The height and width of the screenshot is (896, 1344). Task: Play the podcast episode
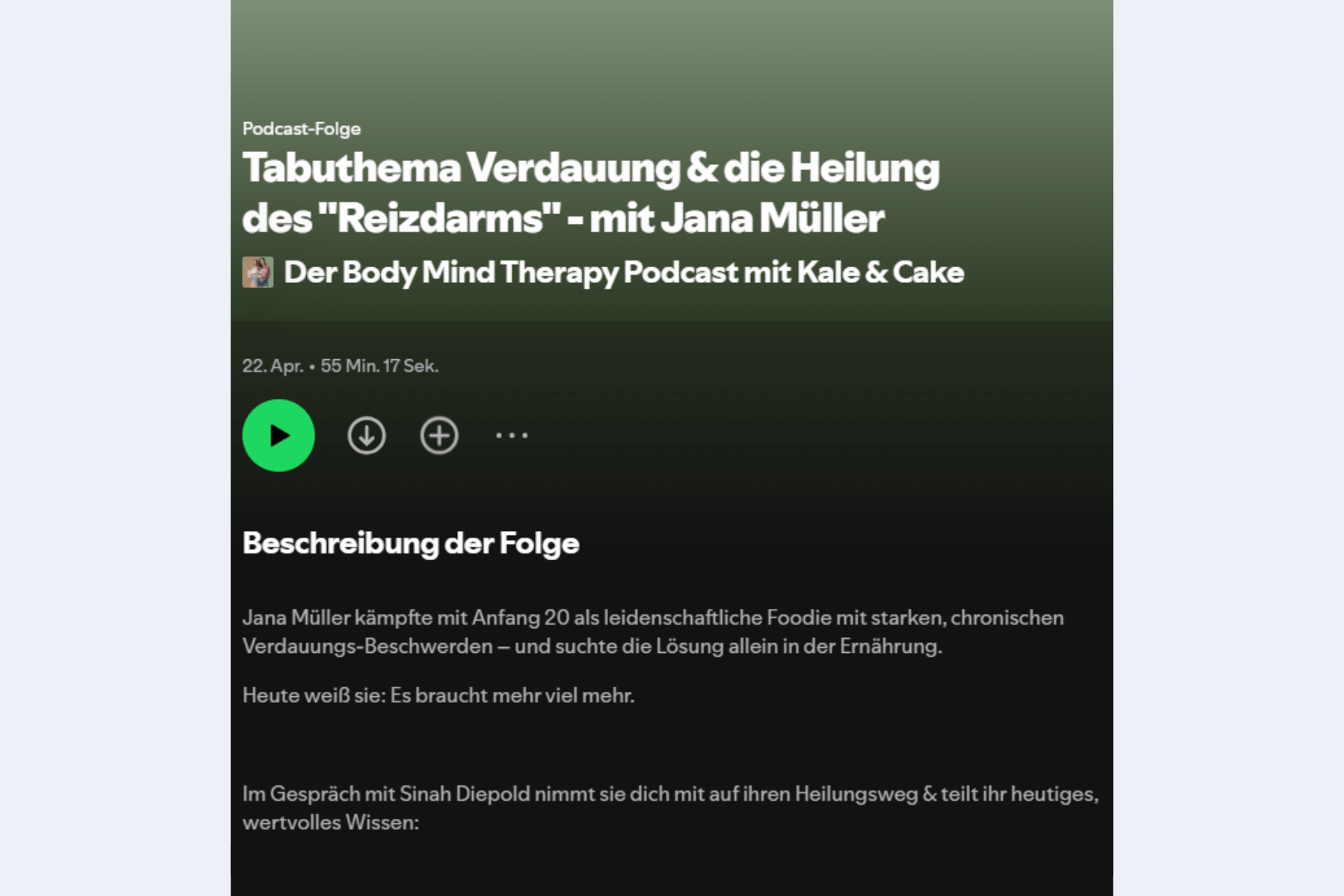click(x=279, y=436)
